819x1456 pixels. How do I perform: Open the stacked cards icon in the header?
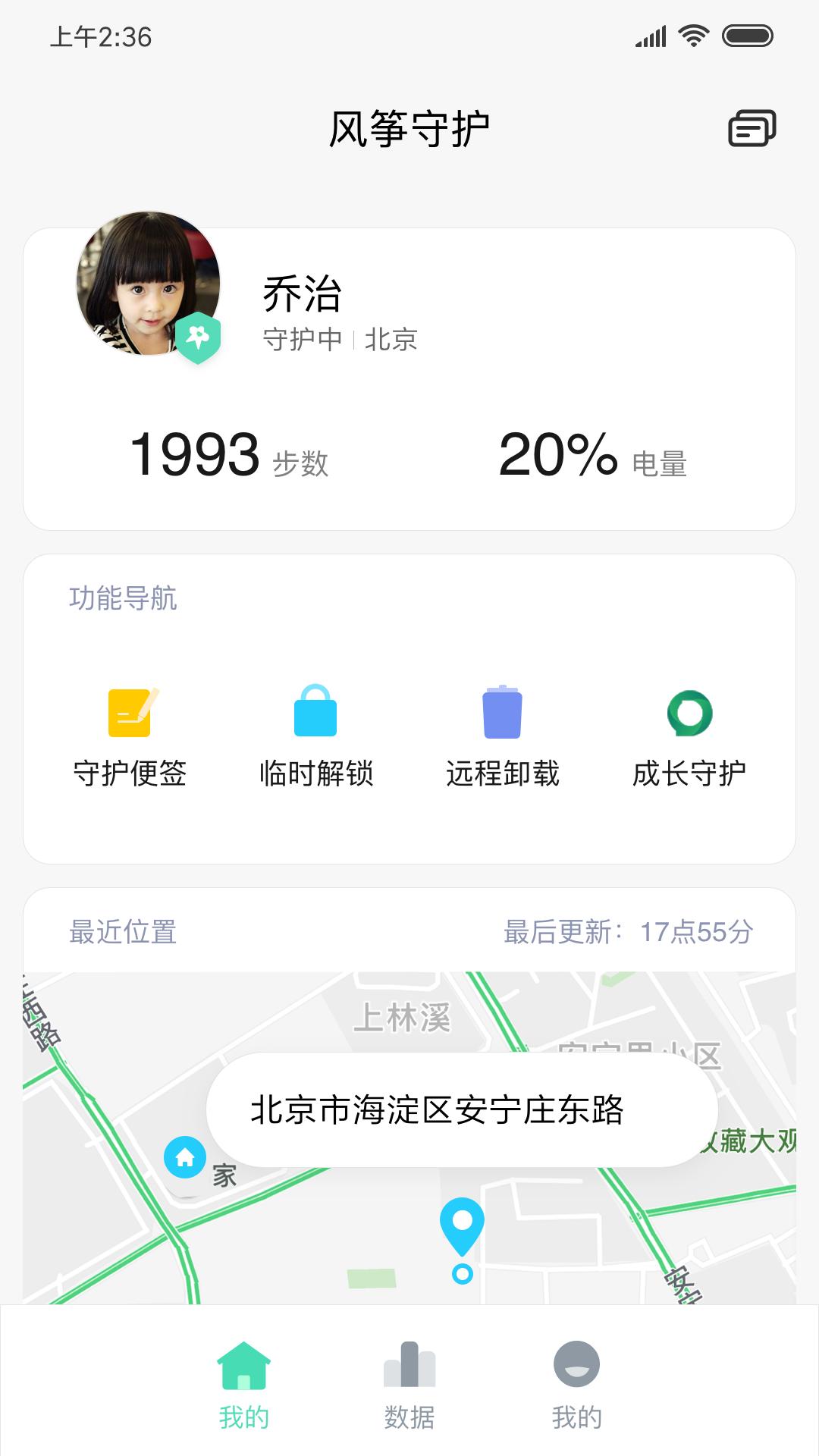[x=752, y=128]
